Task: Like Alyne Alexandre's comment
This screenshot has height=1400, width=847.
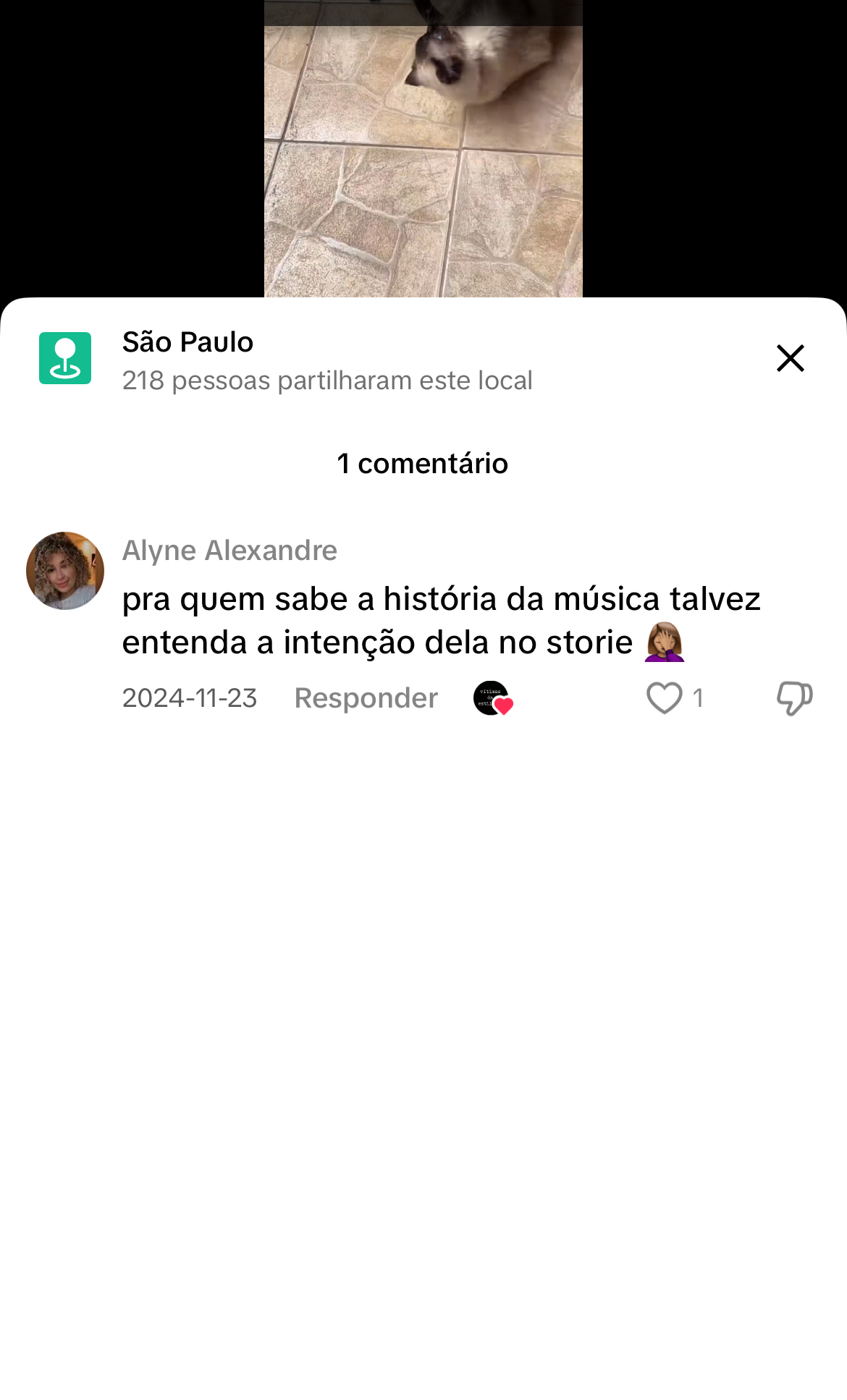Action: tap(664, 698)
